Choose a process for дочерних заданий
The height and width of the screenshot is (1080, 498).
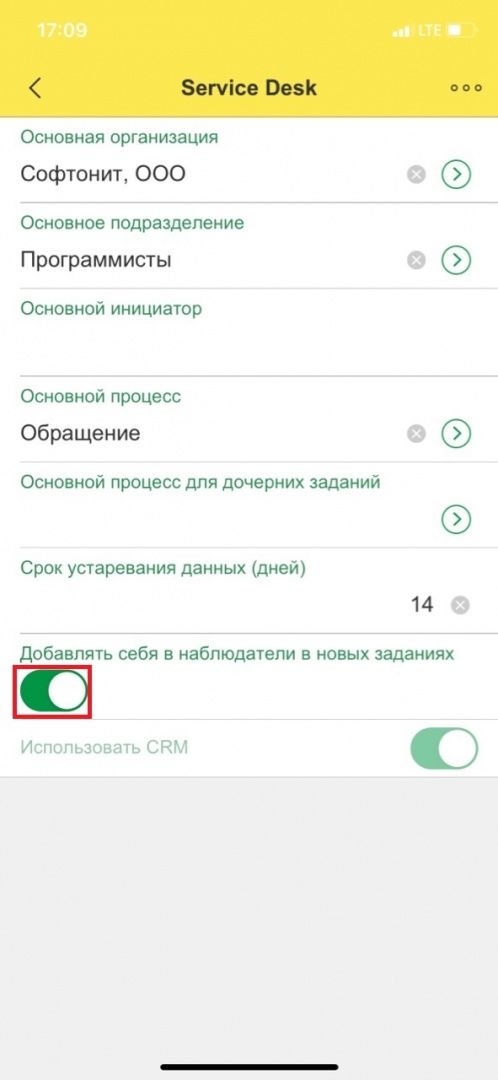pyautogui.click(x=456, y=520)
